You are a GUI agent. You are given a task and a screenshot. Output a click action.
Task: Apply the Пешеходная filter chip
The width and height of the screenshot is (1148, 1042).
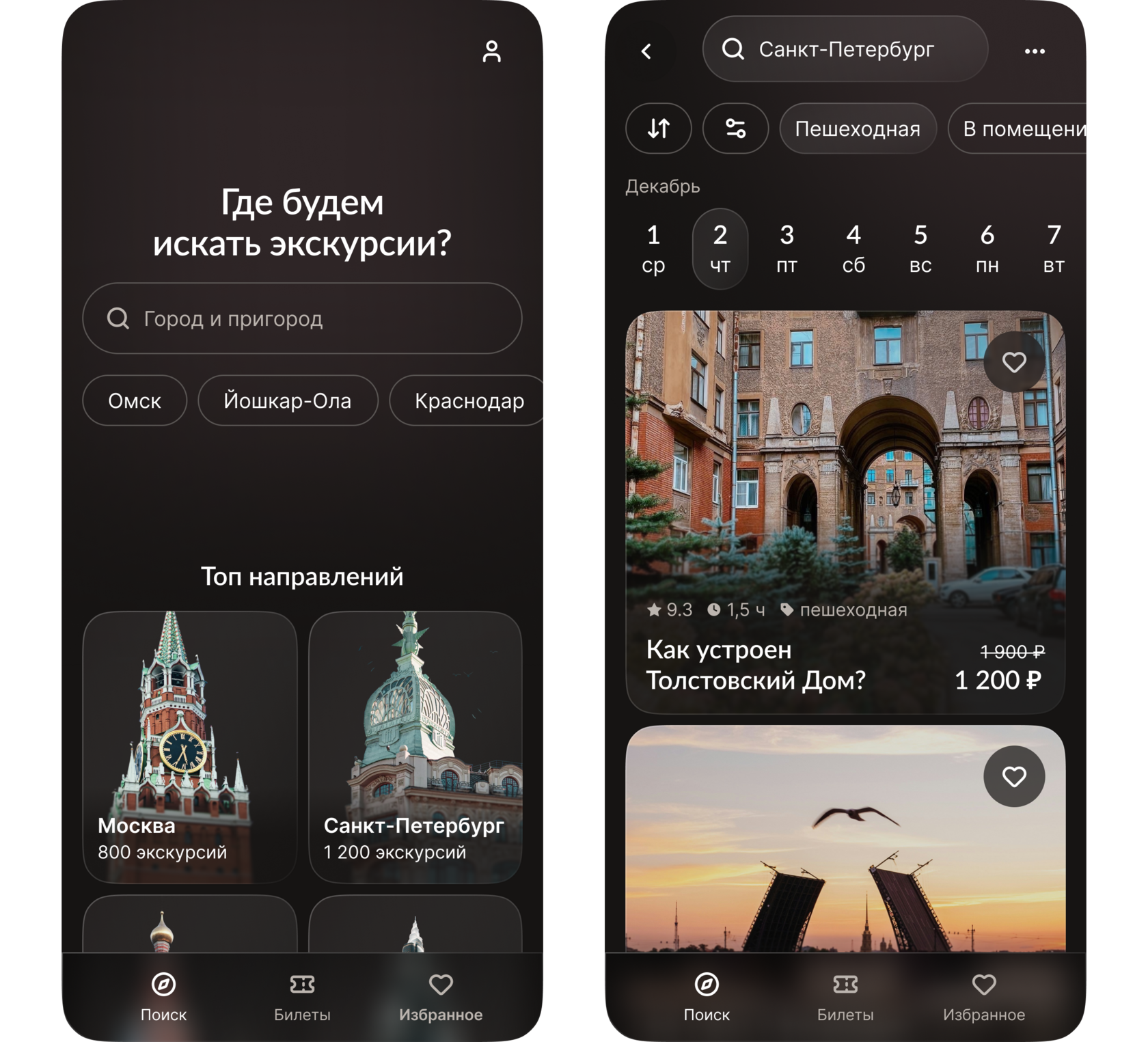858,128
